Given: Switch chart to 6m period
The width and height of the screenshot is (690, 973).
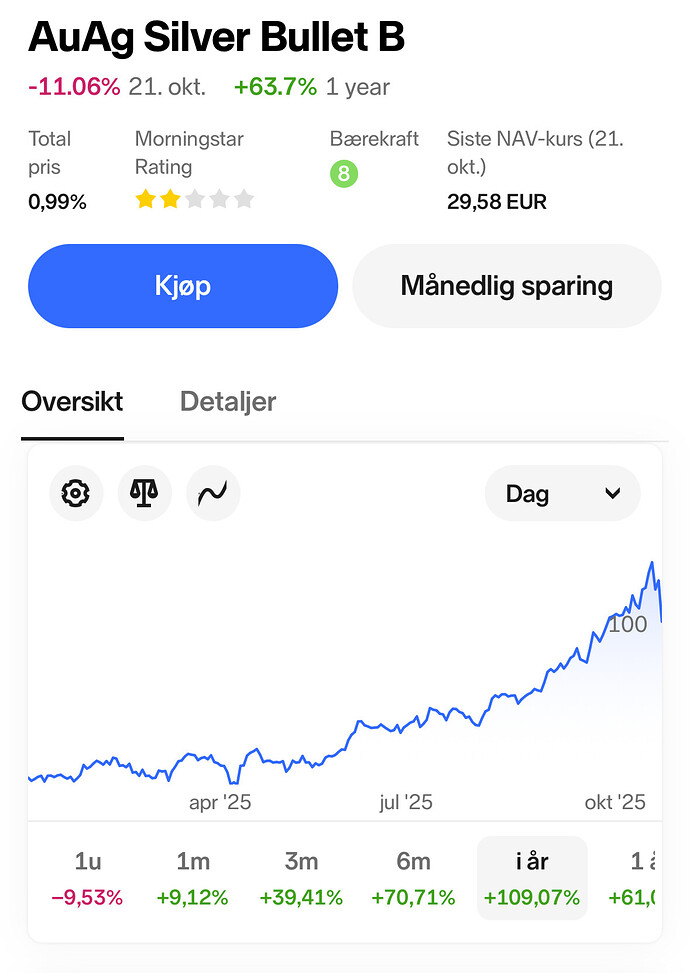Looking at the screenshot, I should point(412,878).
